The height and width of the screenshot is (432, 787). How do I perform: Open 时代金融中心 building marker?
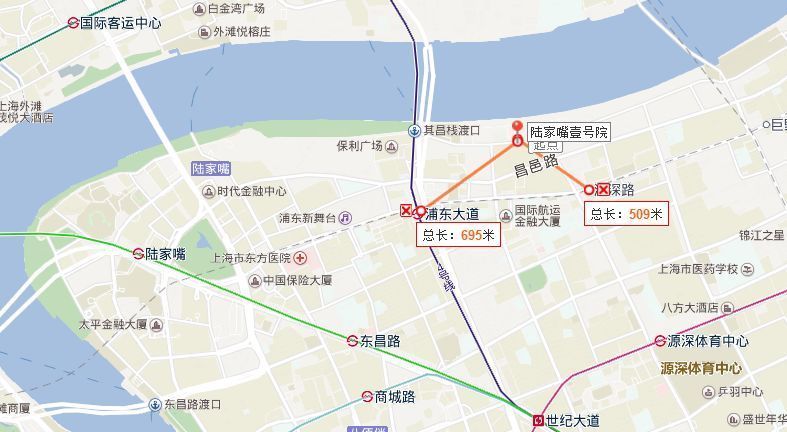(x=208, y=191)
